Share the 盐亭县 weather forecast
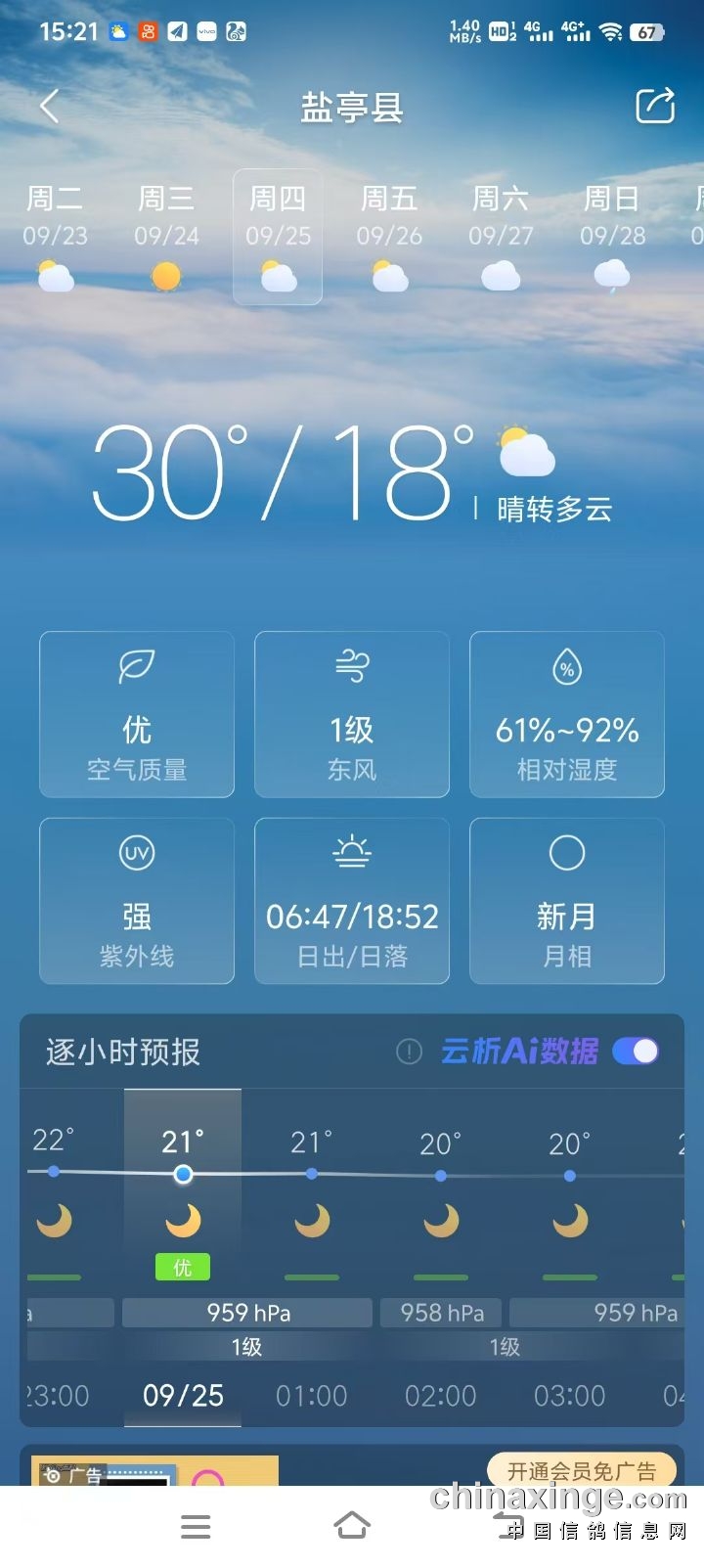 click(655, 106)
